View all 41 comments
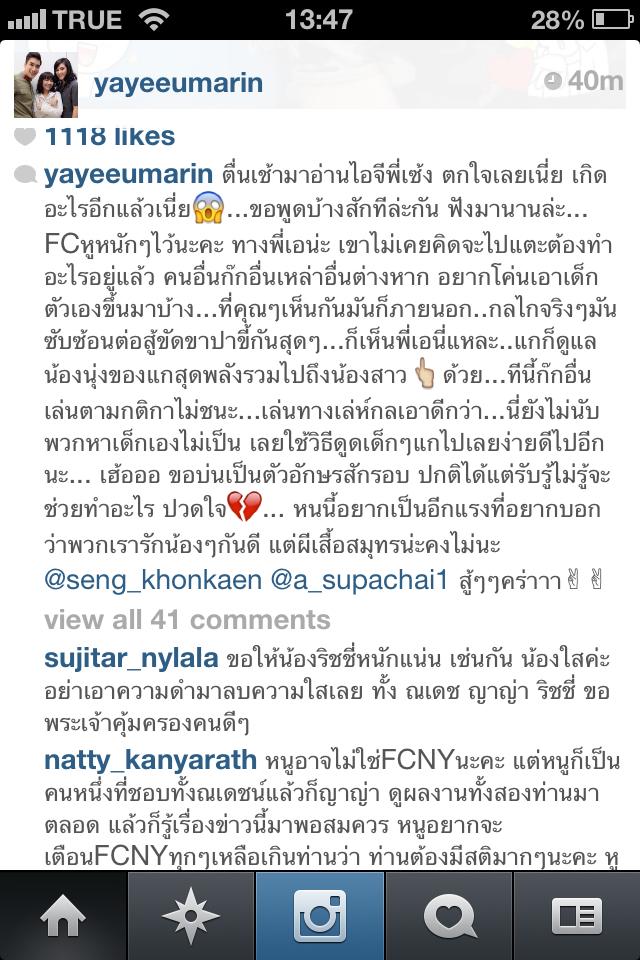Image resolution: width=640 pixels, height=960 pixels. (187, 619)
